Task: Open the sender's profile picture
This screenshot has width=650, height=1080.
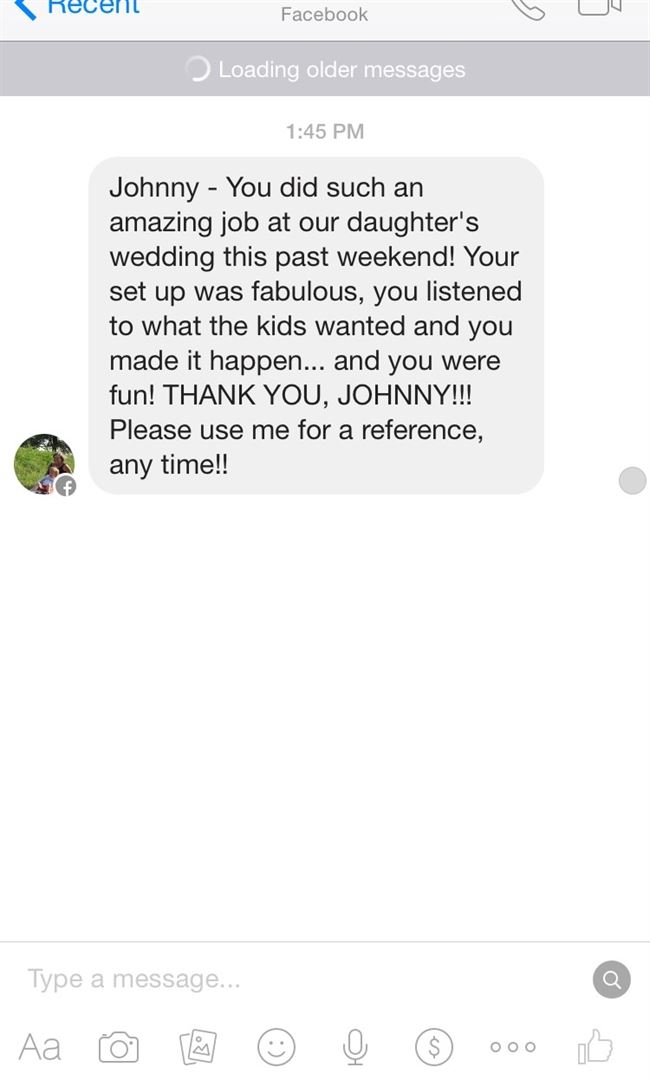Action: pos(44,464)
